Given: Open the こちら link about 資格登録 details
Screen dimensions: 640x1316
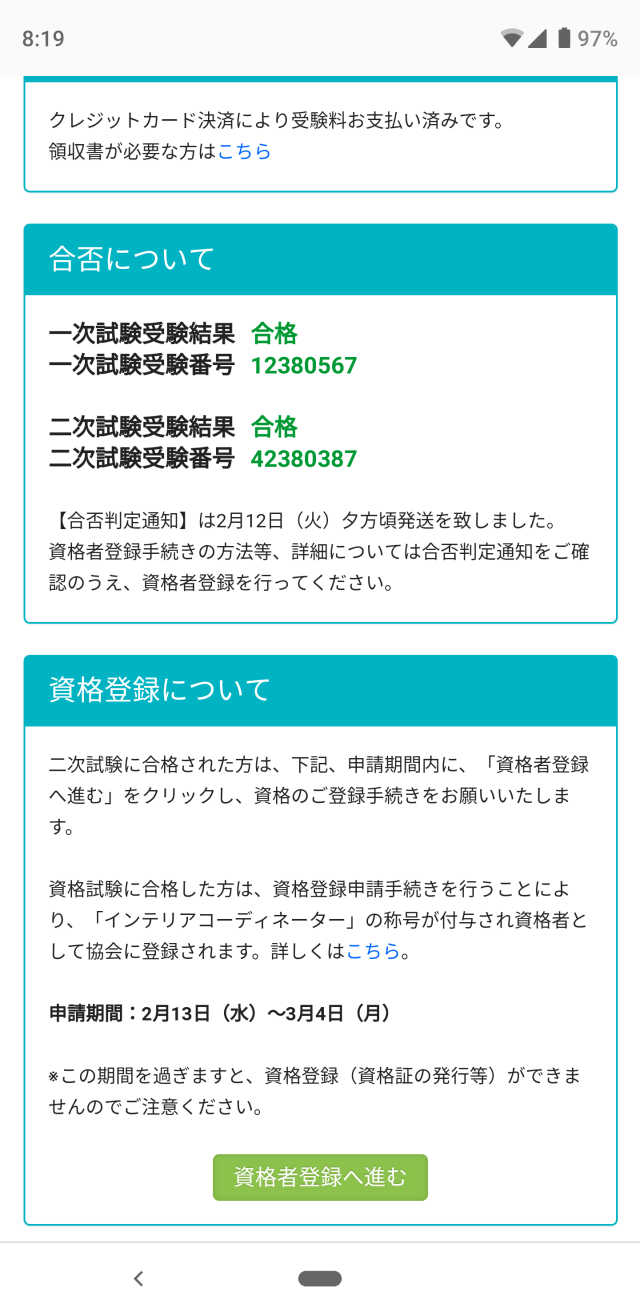Looking at the screenshot, I should click(x=373, y=952).
